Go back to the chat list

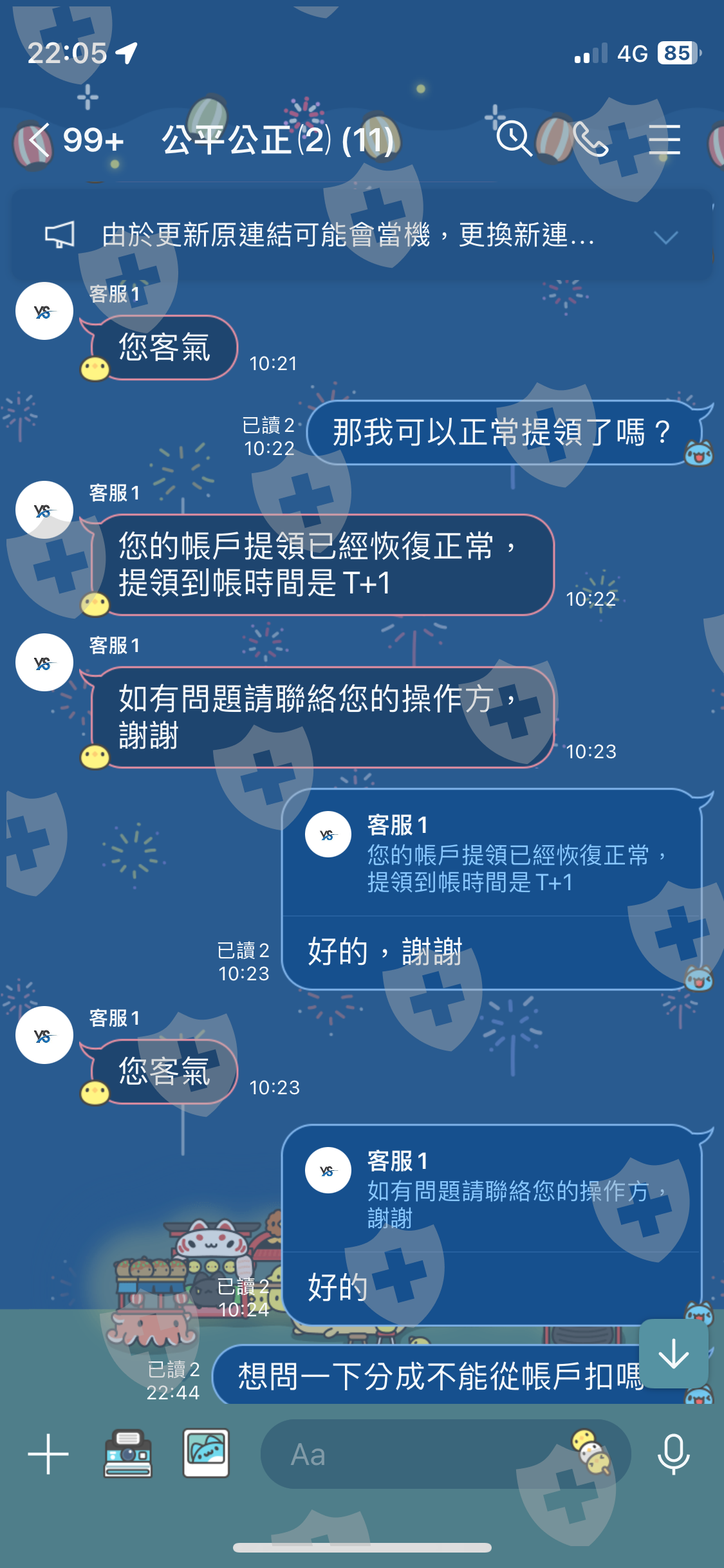point(39,140)
